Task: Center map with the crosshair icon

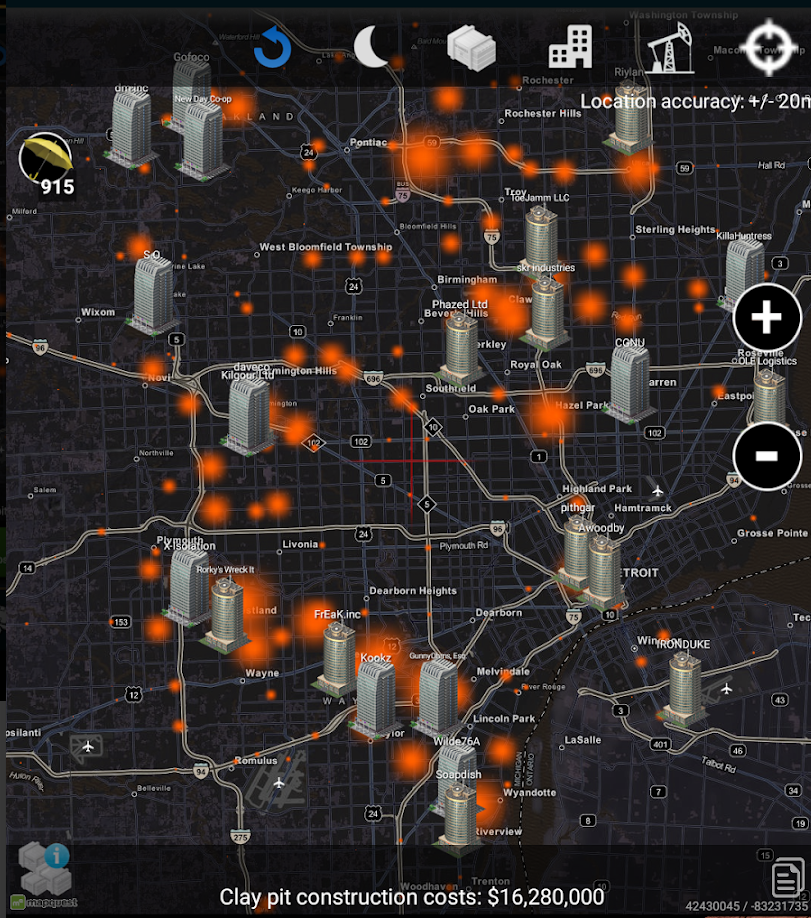Action: [769, 47]
